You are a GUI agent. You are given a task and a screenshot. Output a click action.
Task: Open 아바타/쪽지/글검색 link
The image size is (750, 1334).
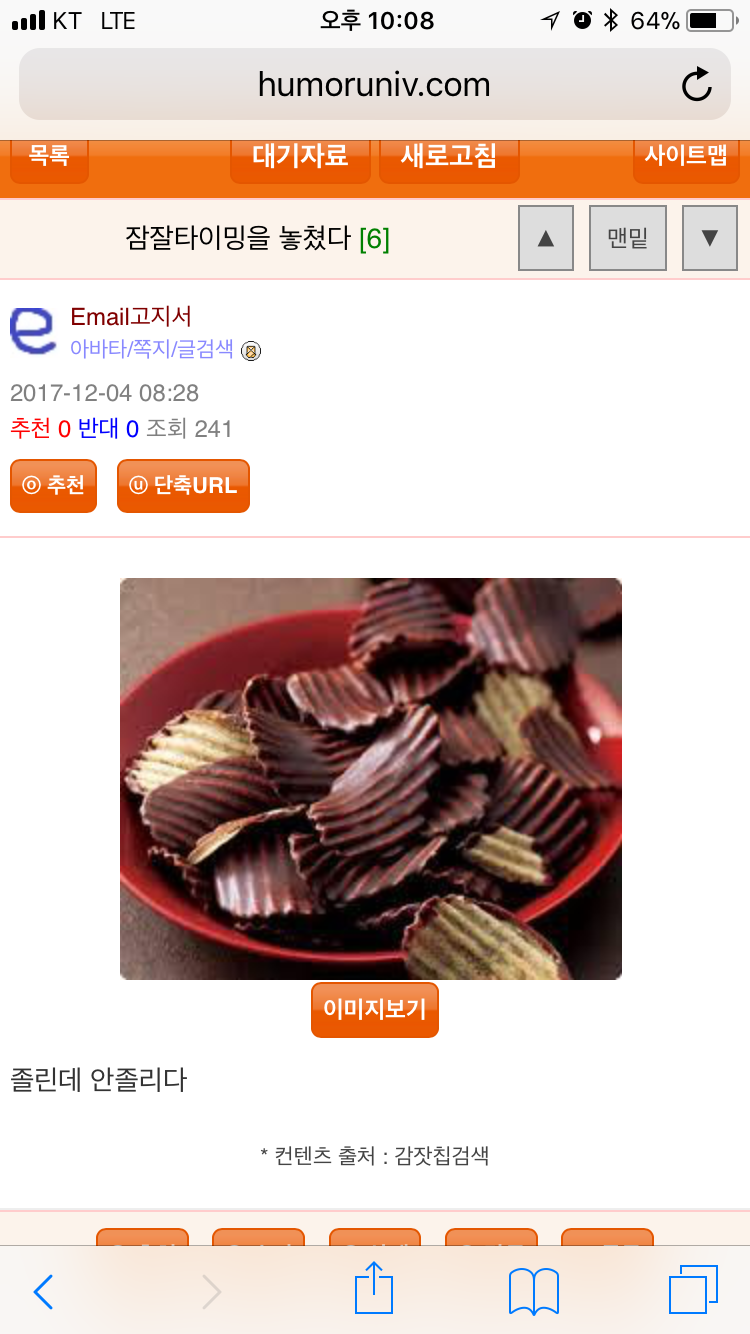click(x=152, y=349)
